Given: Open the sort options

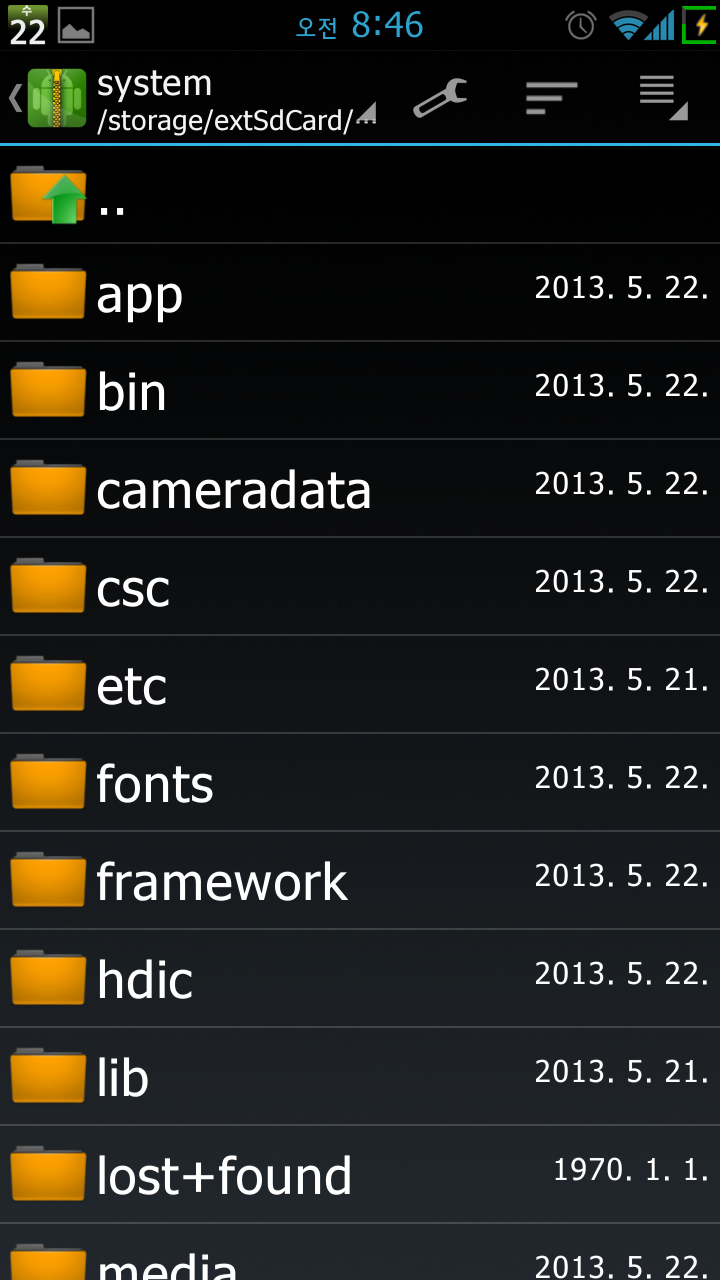Looking at the screenshot, I should click(551, 98).
